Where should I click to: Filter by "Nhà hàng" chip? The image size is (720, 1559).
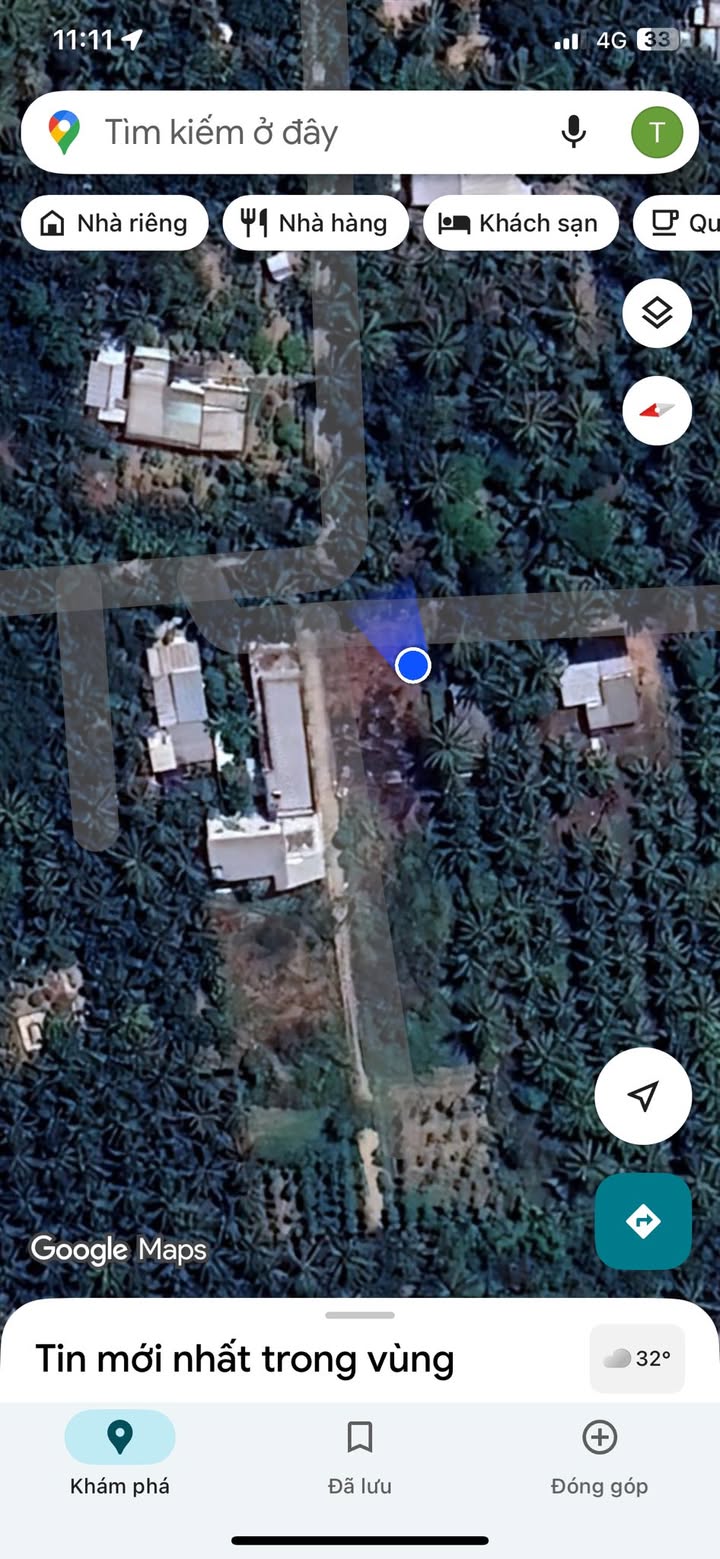pos(316,223)
